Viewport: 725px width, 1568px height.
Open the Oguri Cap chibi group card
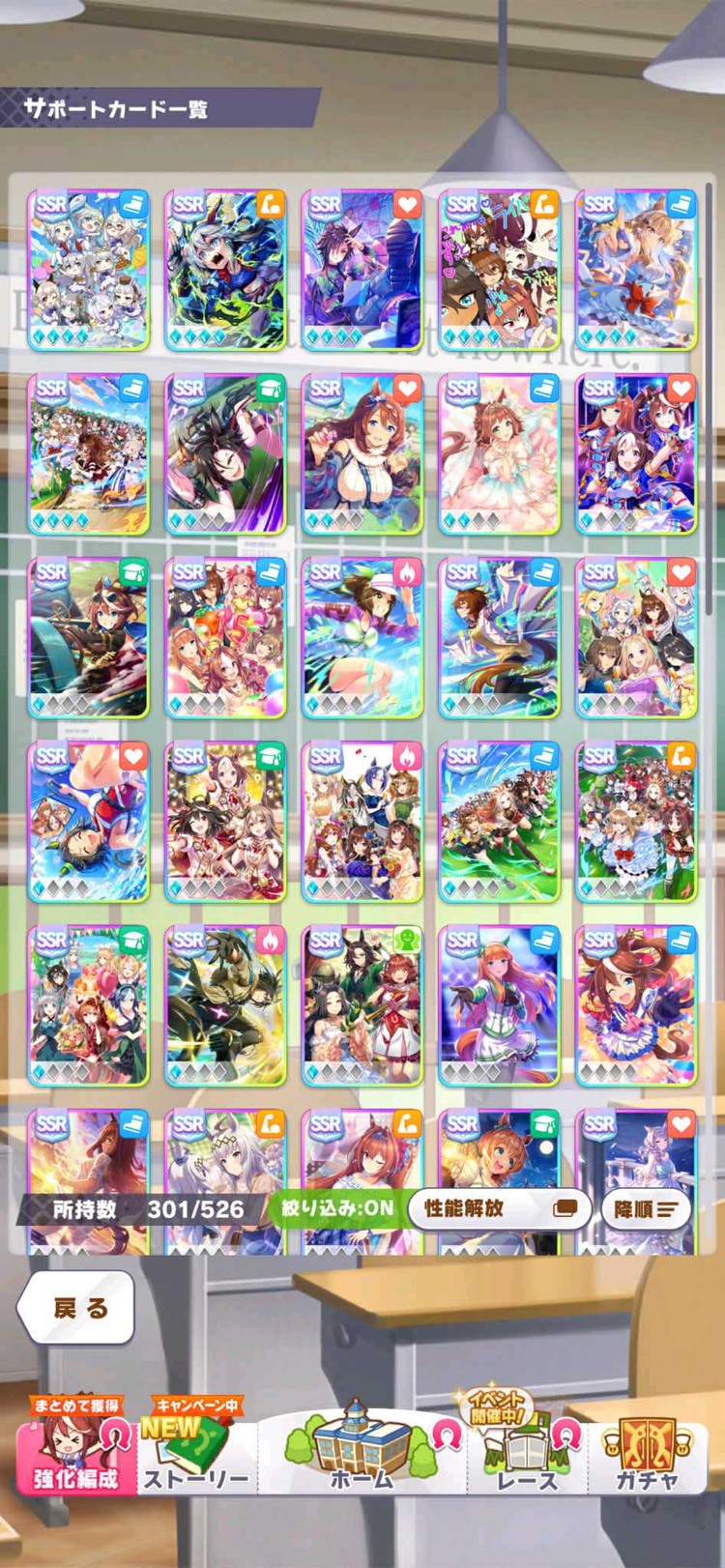[x=89, y=270]
